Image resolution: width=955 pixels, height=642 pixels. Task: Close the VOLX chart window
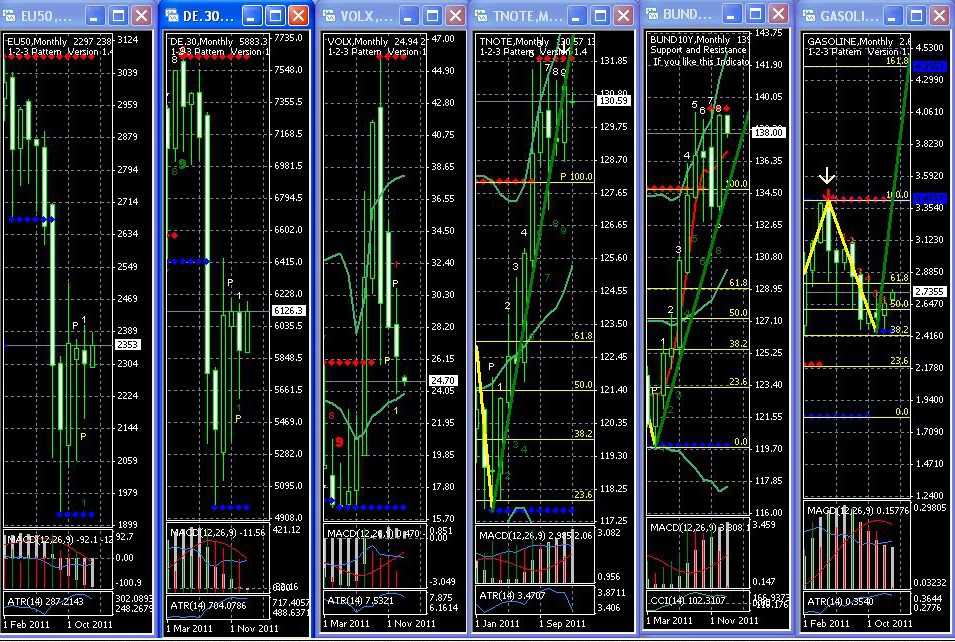[456, 15]
